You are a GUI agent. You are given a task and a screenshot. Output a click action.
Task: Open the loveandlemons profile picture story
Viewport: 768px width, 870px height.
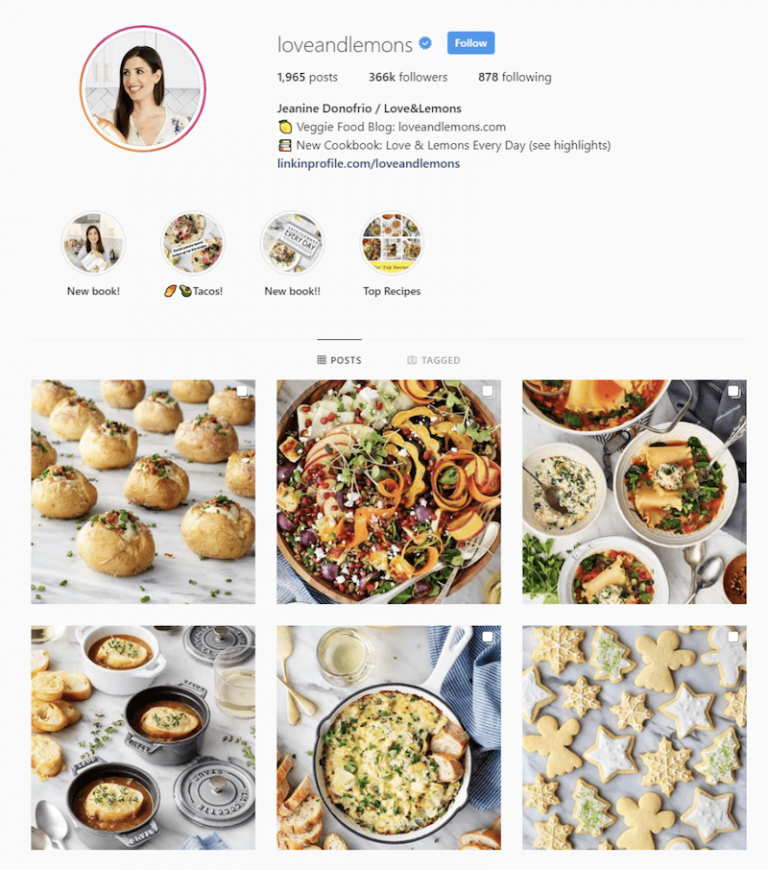click(x=143, y=88)
